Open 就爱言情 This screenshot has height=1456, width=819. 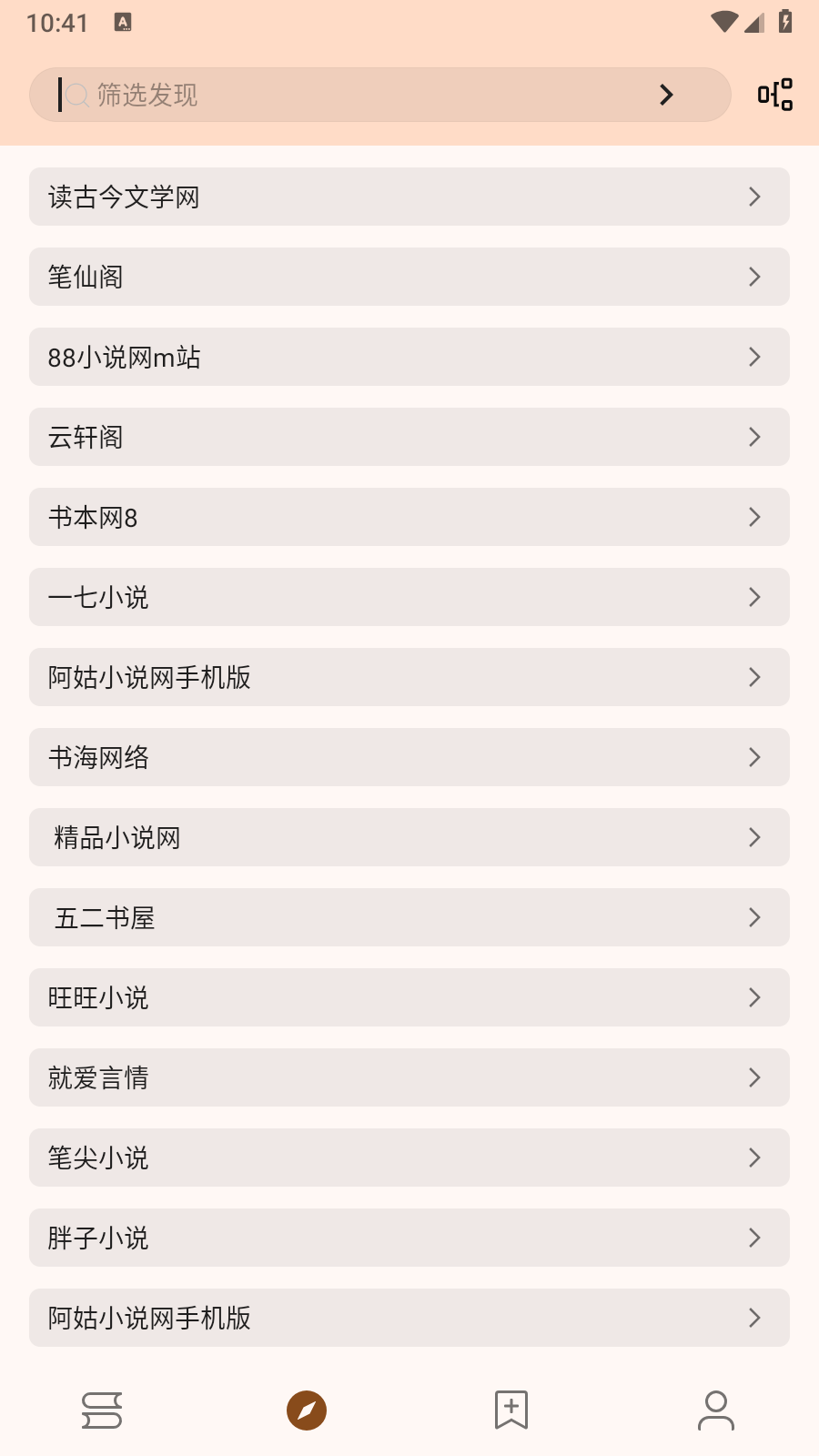409,1077
